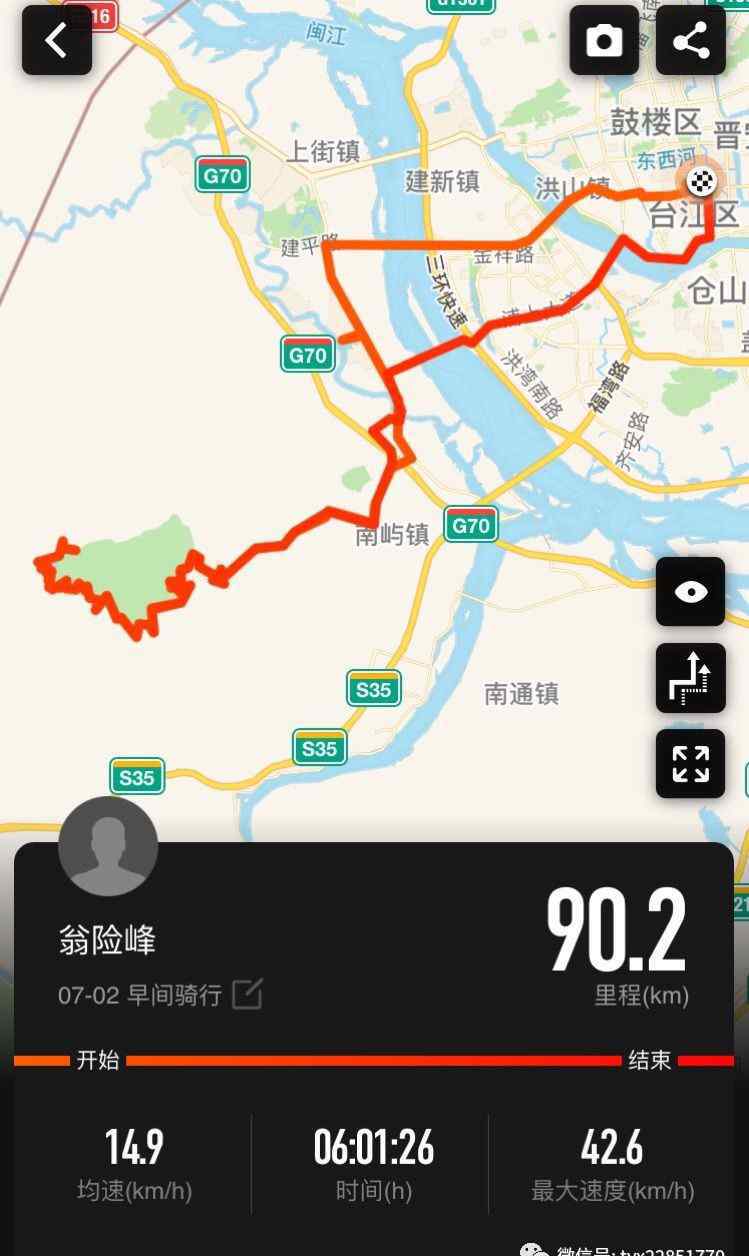
Task: Share this cycling route
Action: pos(691,40)
